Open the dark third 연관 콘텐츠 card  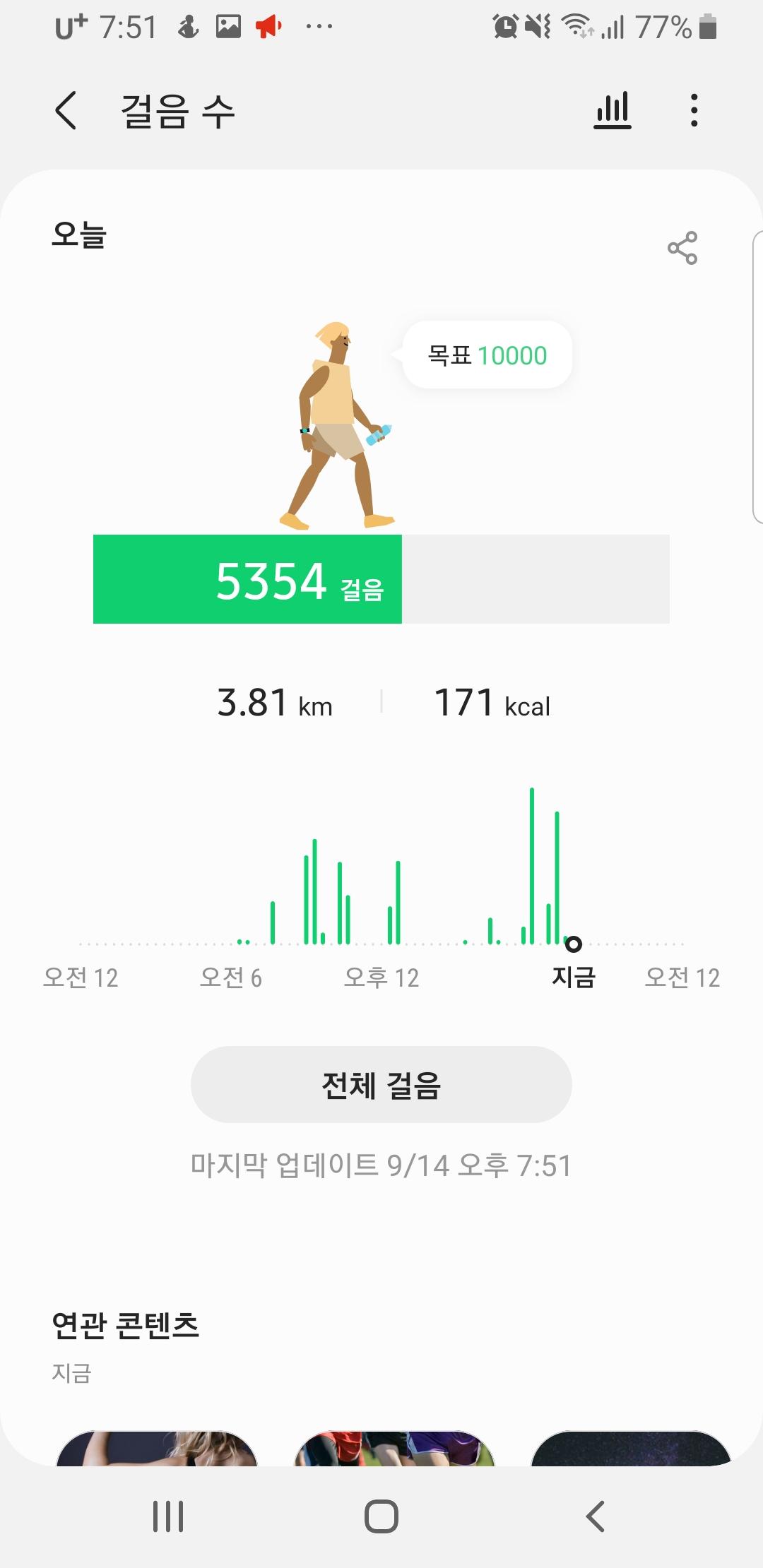click(x=631, y=1448)
